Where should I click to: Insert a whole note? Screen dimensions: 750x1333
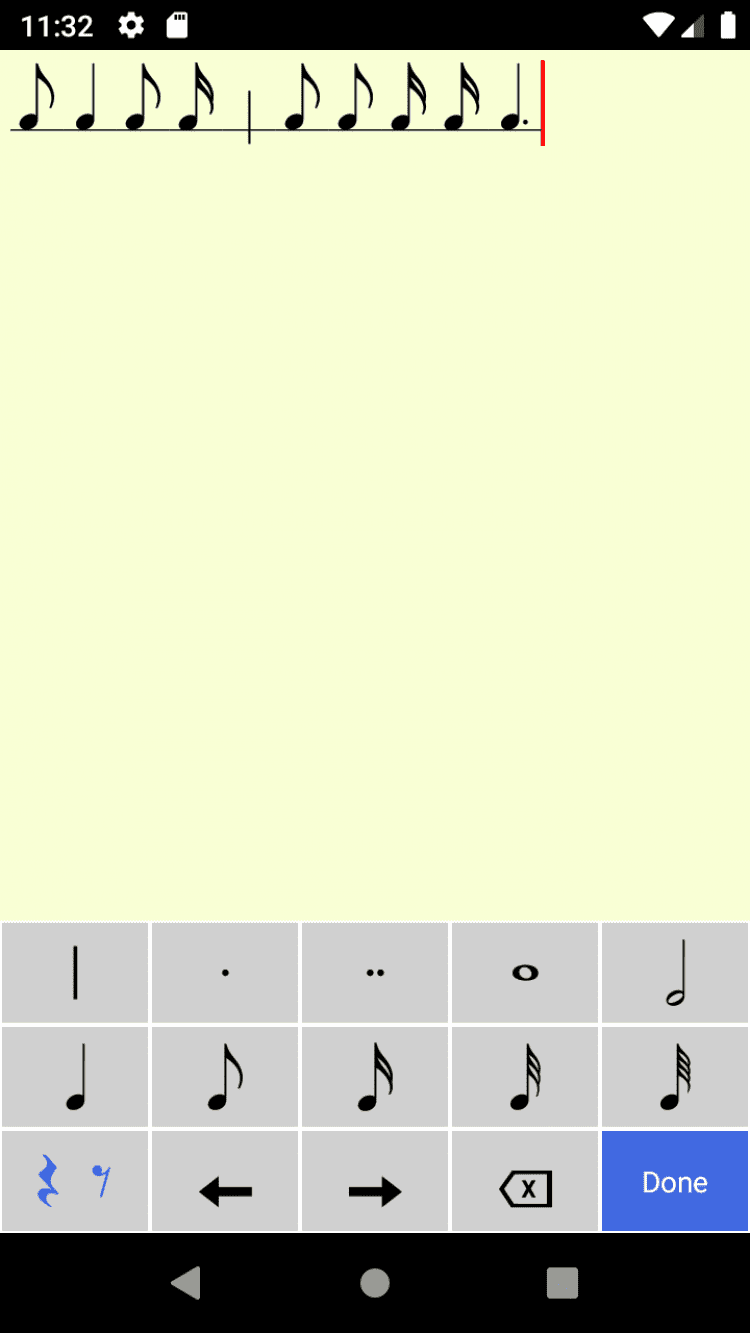525,973
